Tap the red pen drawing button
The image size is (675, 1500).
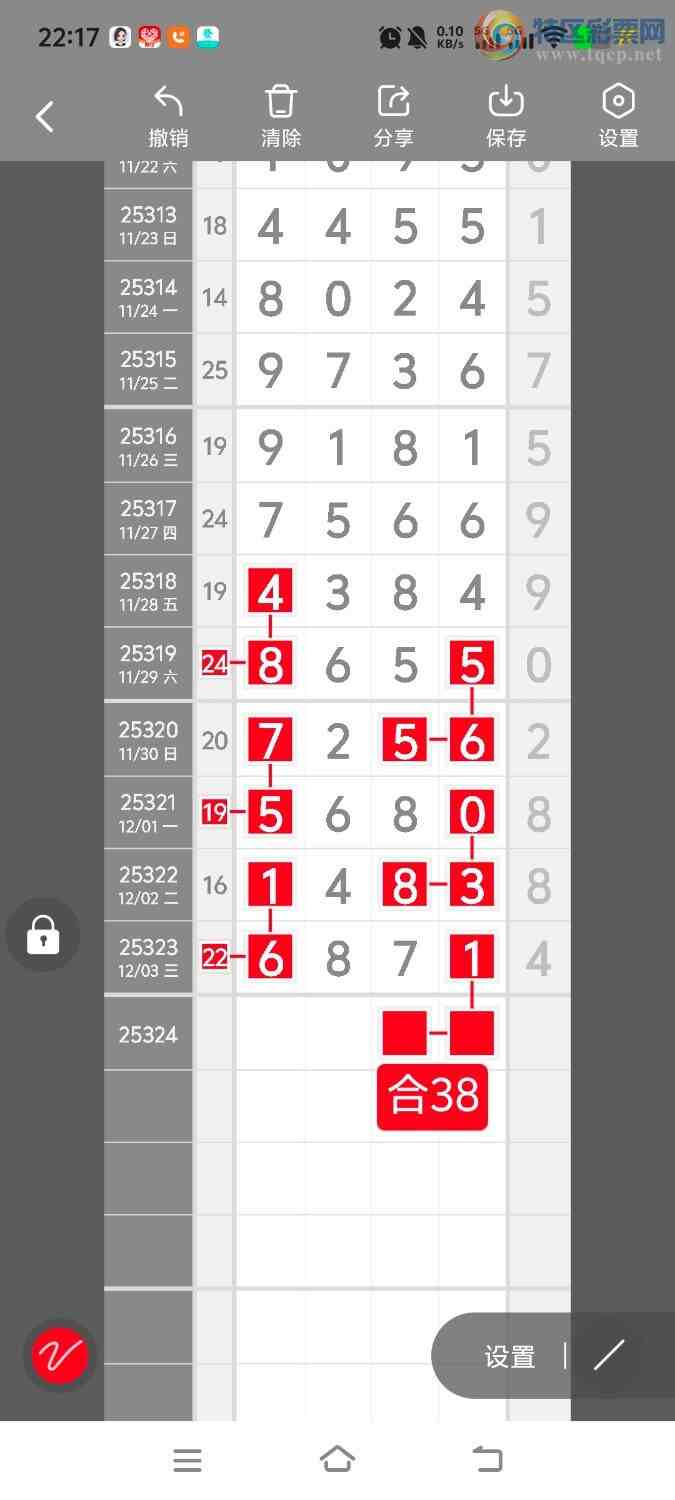(x=60, y=1356)
